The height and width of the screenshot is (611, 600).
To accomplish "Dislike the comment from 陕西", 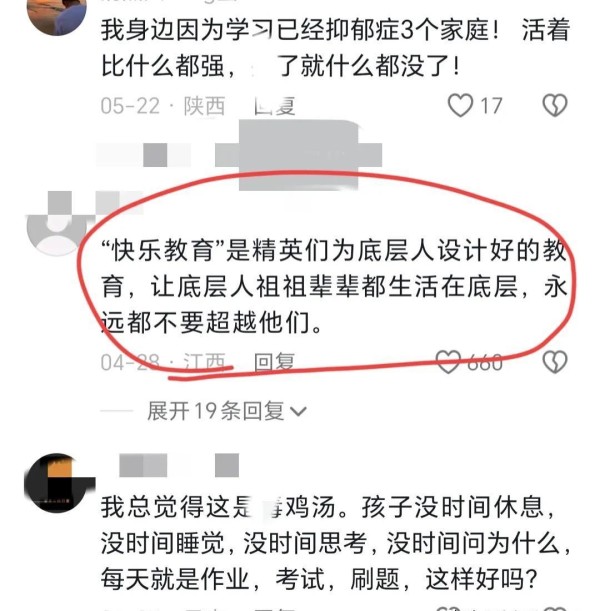I will click(554, 105).
